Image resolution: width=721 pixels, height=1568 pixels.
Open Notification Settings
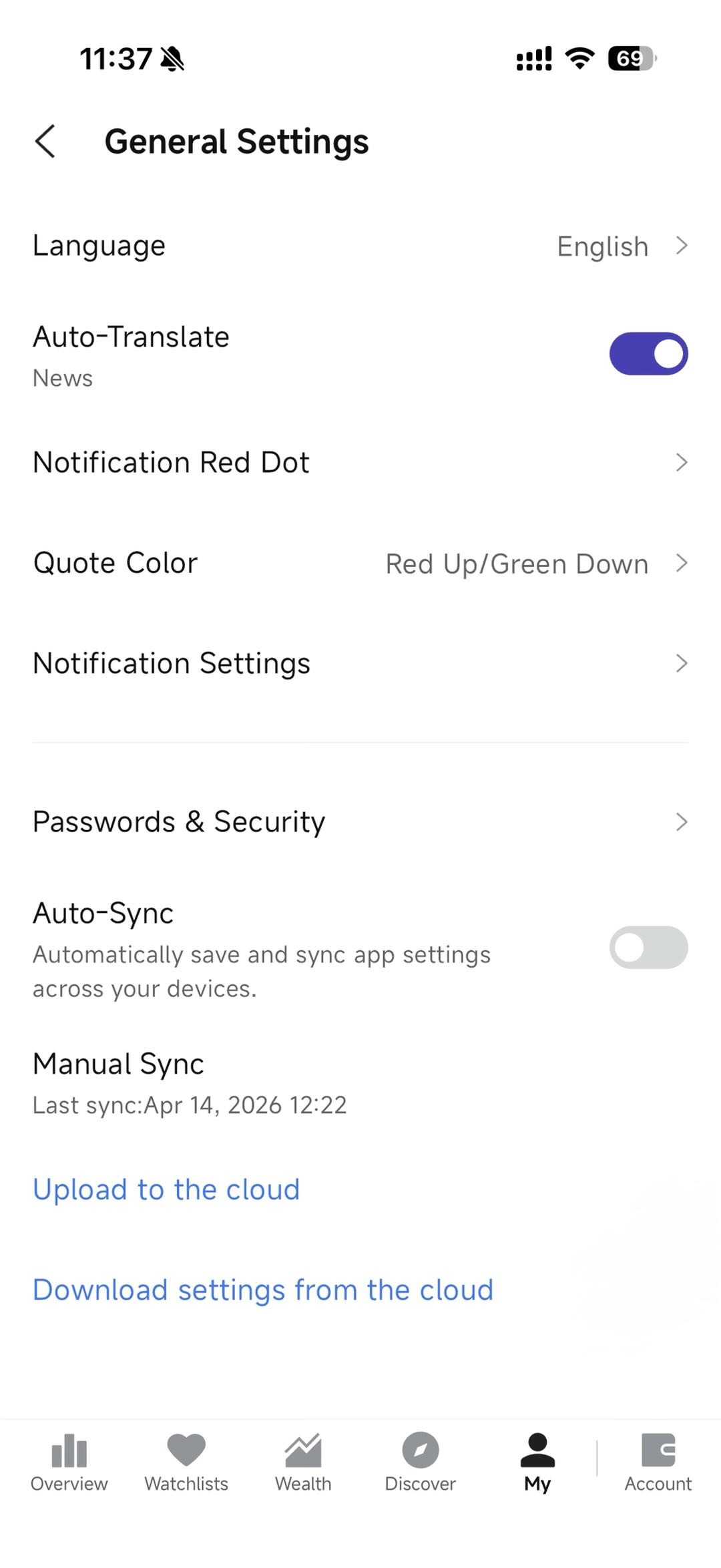click(x=360, y=664)
